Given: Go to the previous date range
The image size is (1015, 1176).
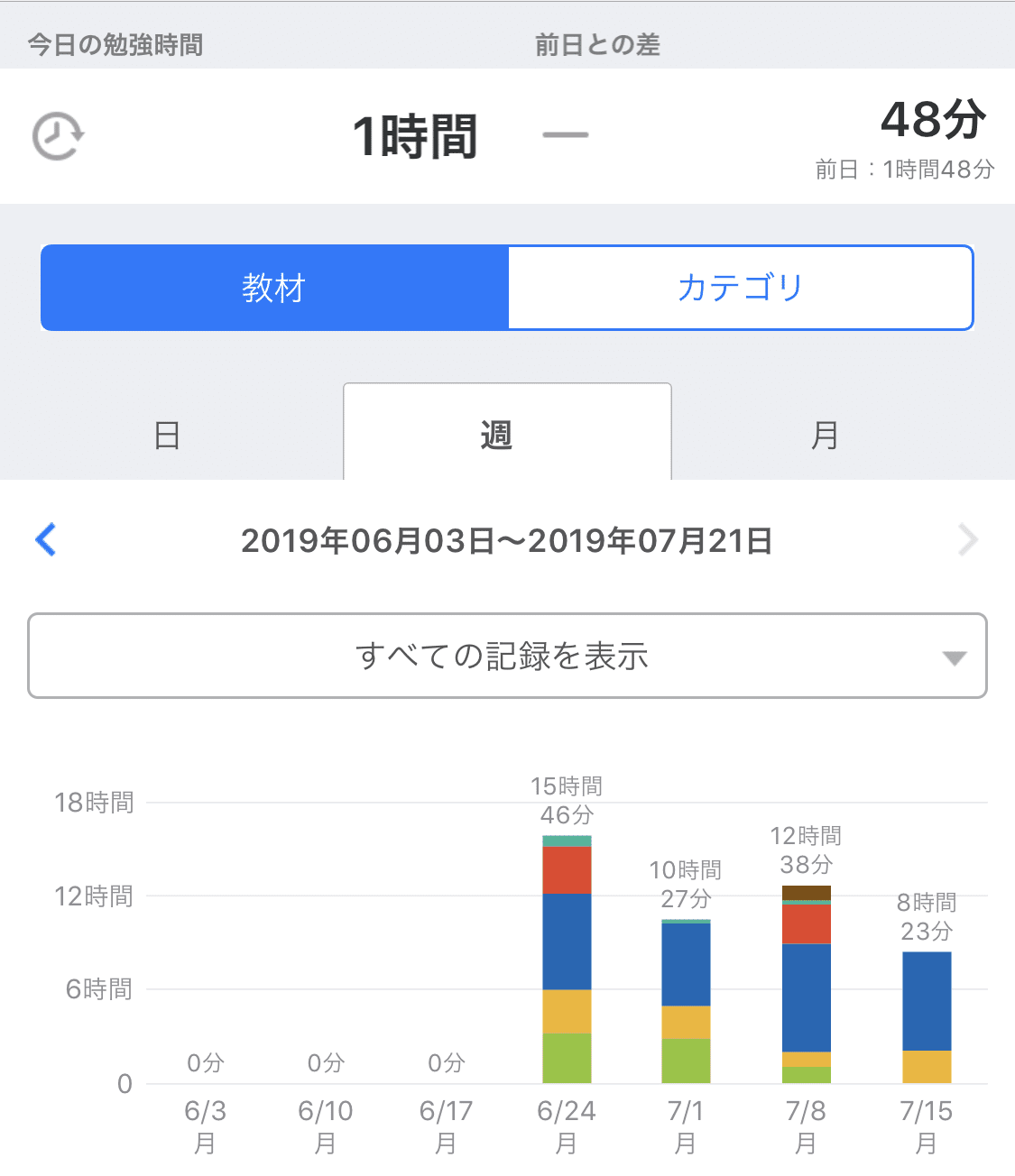Looking at the screenshot, I should click(x=45, y=539).
